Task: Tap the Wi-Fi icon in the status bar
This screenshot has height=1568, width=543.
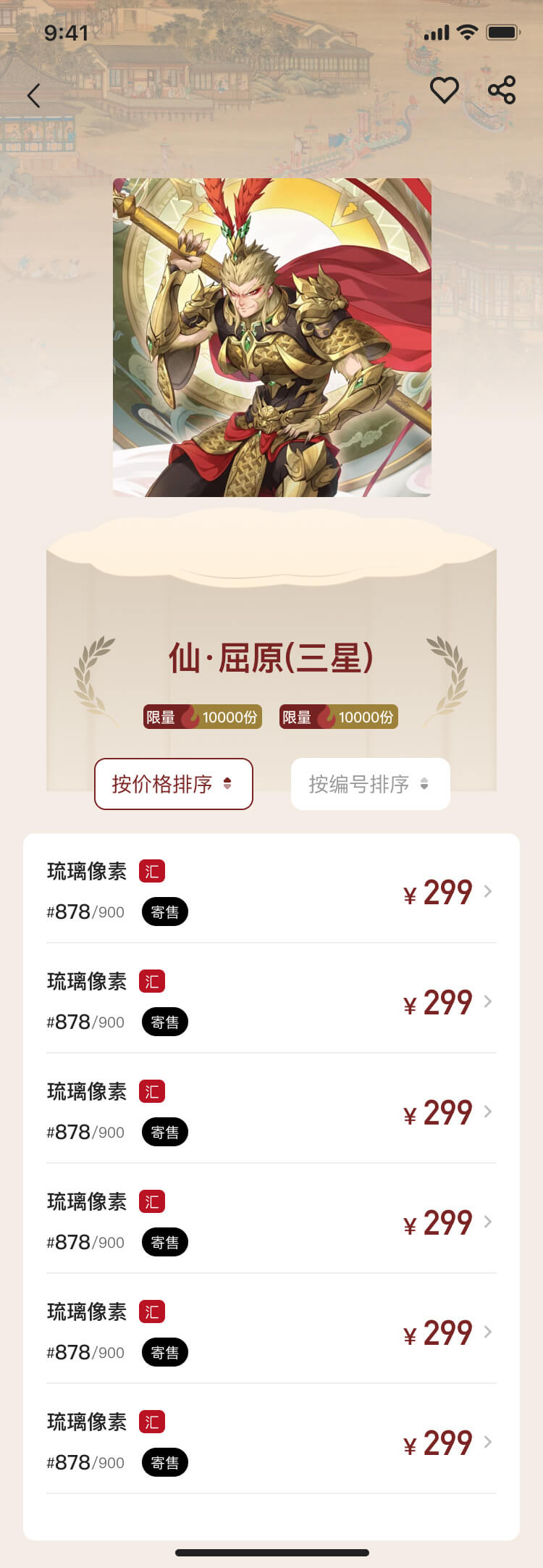Action: point(468,32)
